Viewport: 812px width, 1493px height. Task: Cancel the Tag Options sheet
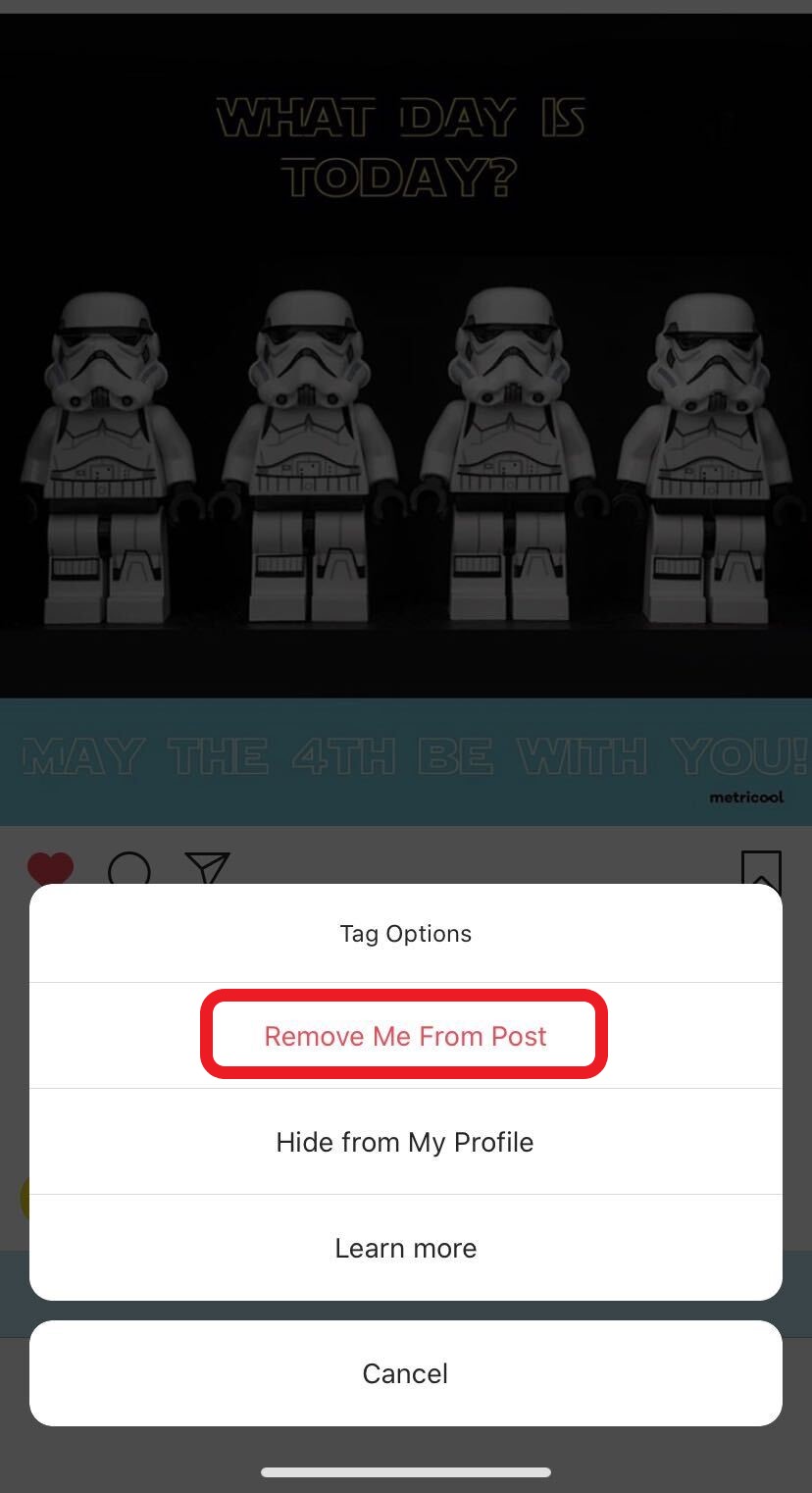point(405,1373)
